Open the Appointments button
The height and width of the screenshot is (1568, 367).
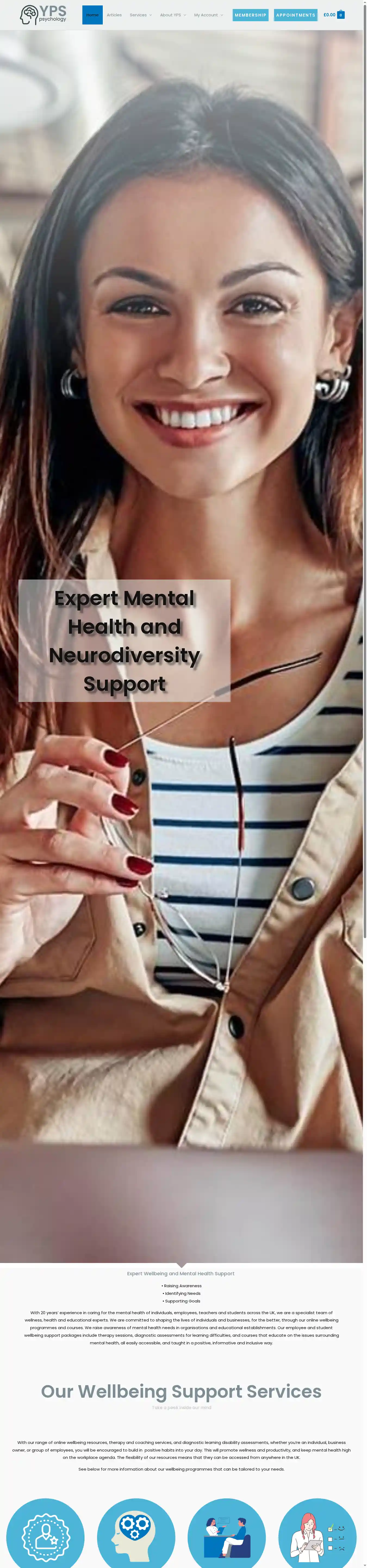(x=295, y=15)
